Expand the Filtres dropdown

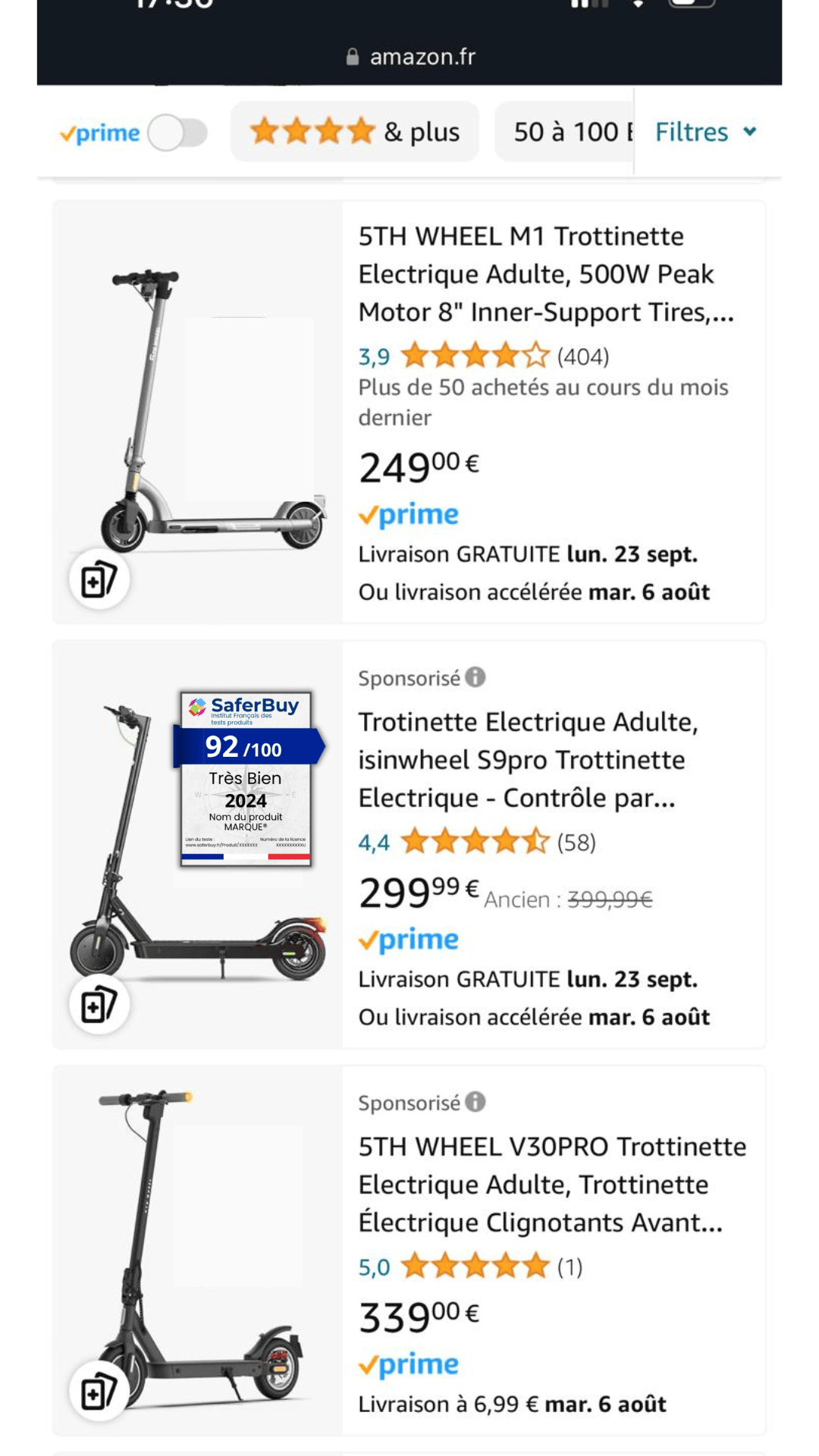[x=705, y=132]
